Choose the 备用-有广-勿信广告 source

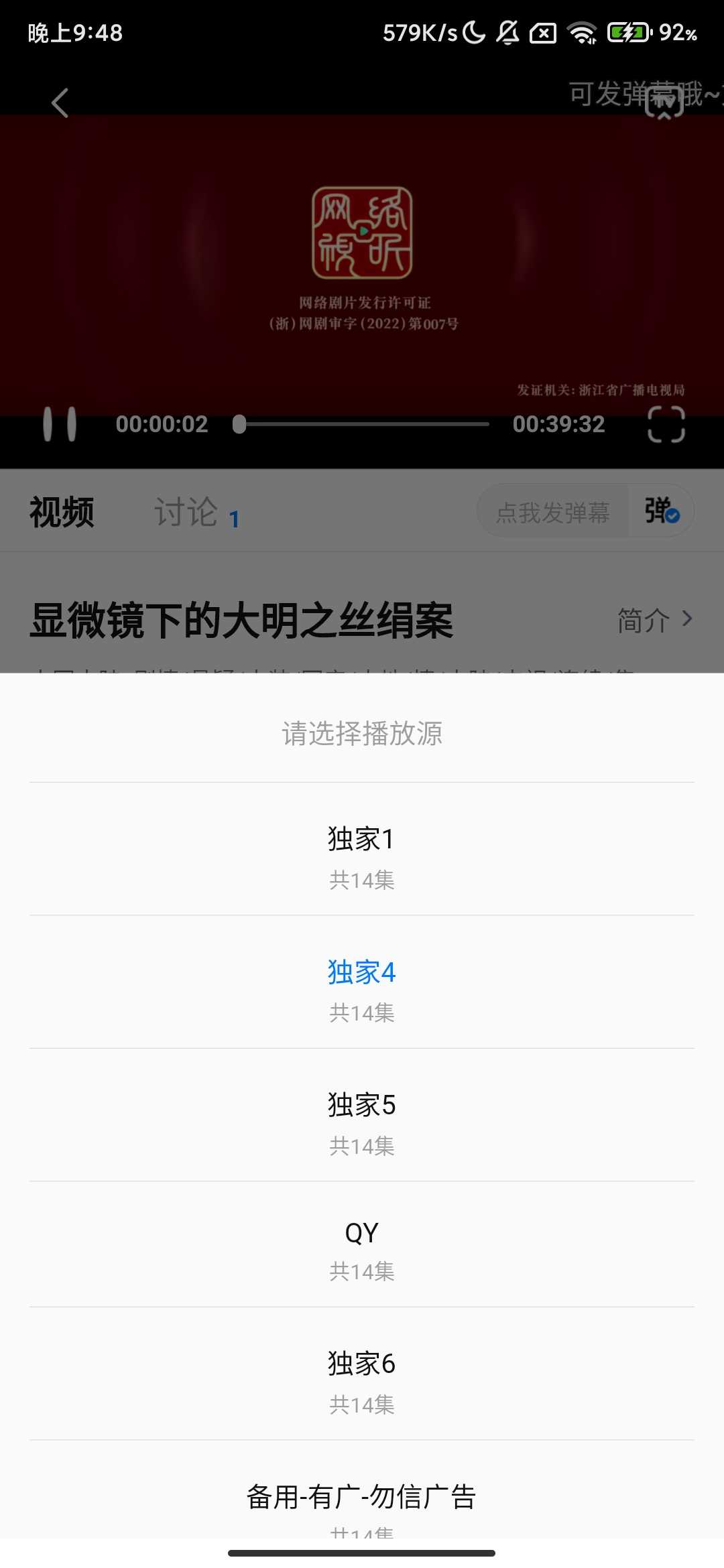tap(362, 1496)
